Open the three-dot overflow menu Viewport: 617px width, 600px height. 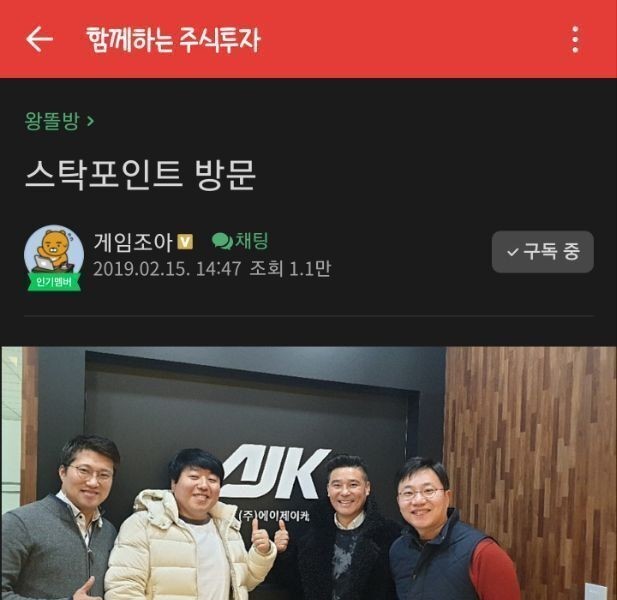574,39
